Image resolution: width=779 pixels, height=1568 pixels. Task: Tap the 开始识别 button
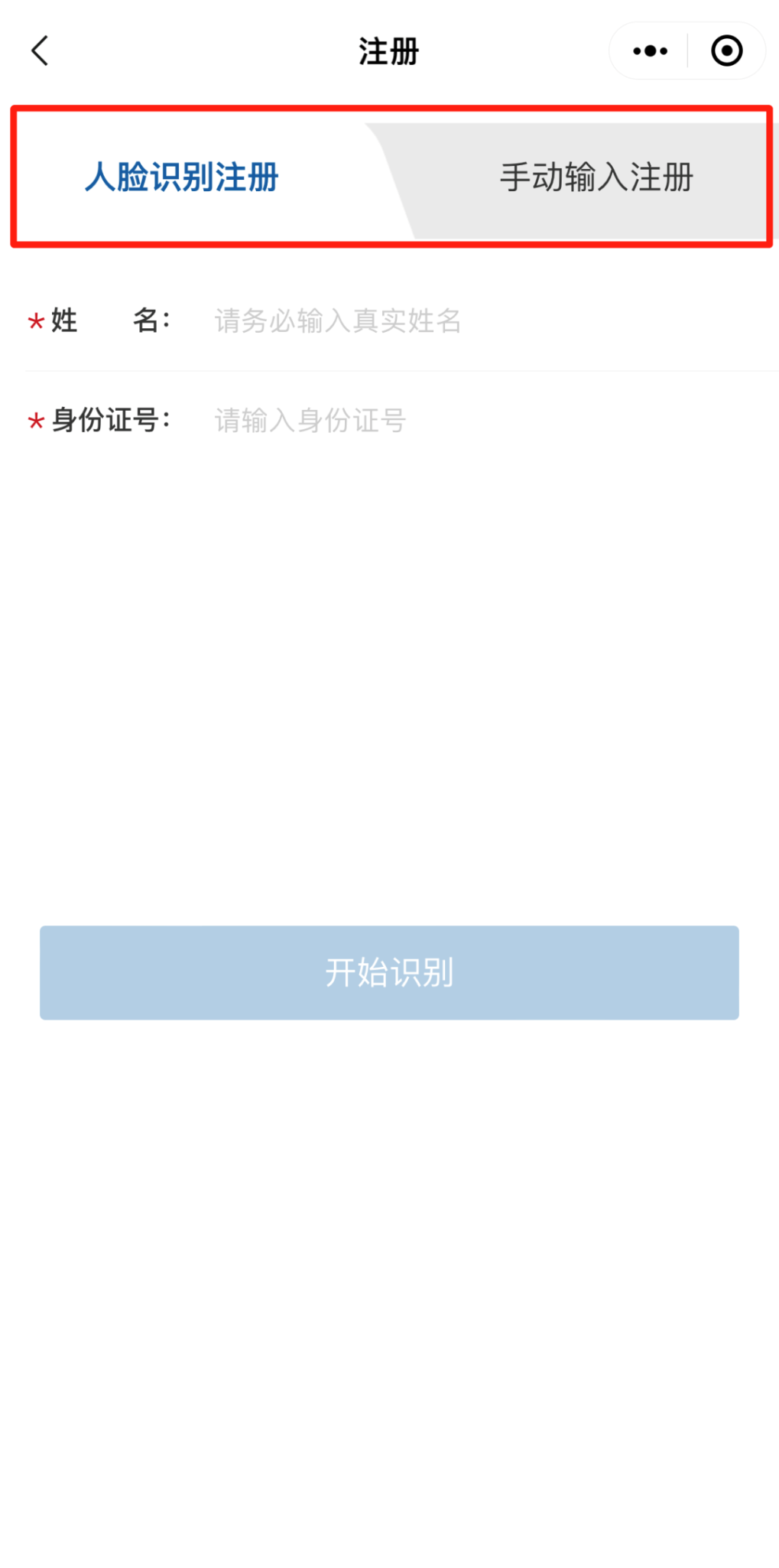point(389,972)
